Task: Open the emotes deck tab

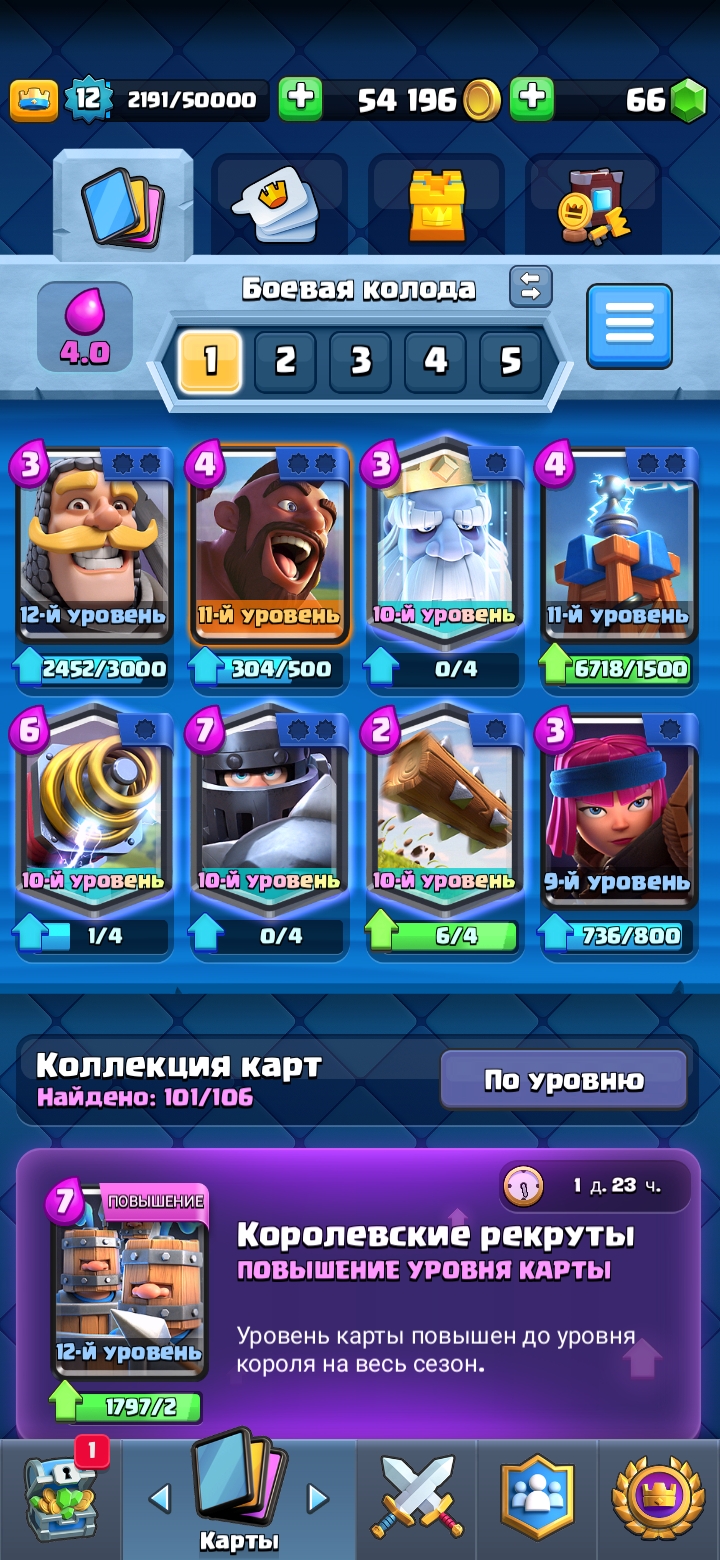Action: (x=279, y=205)
